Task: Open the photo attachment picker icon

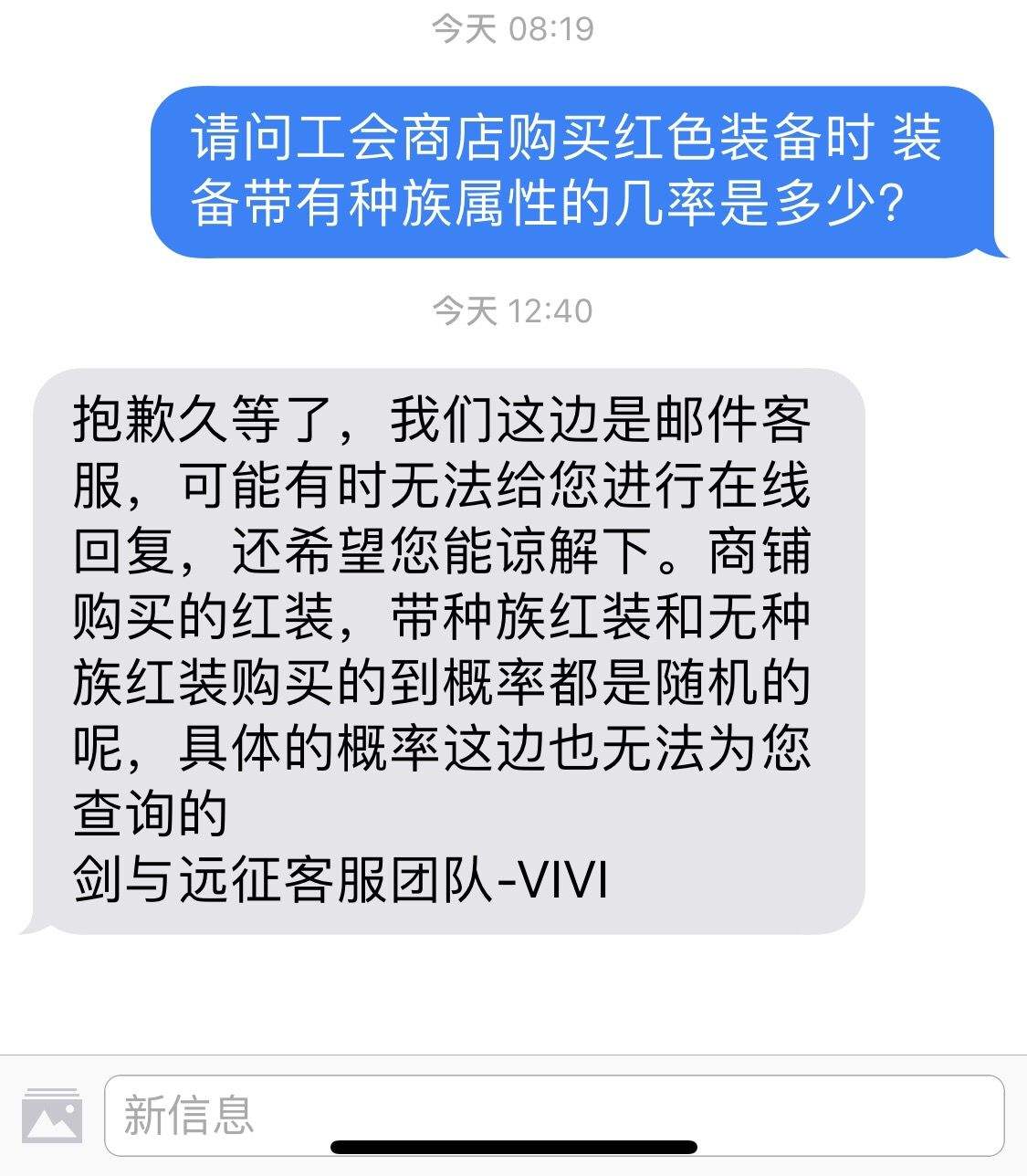Action: coord(52,1115)
